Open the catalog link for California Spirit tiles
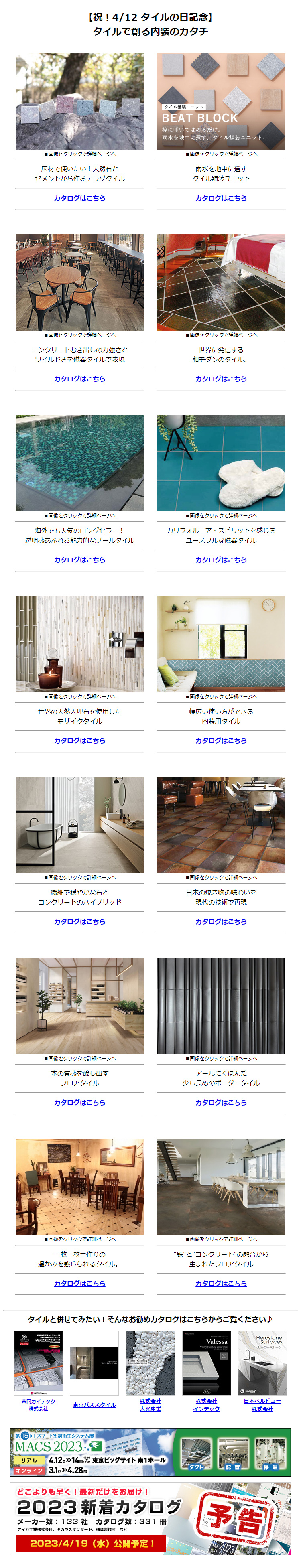This screenshot has width=301, height=1568. pos(221,560)
